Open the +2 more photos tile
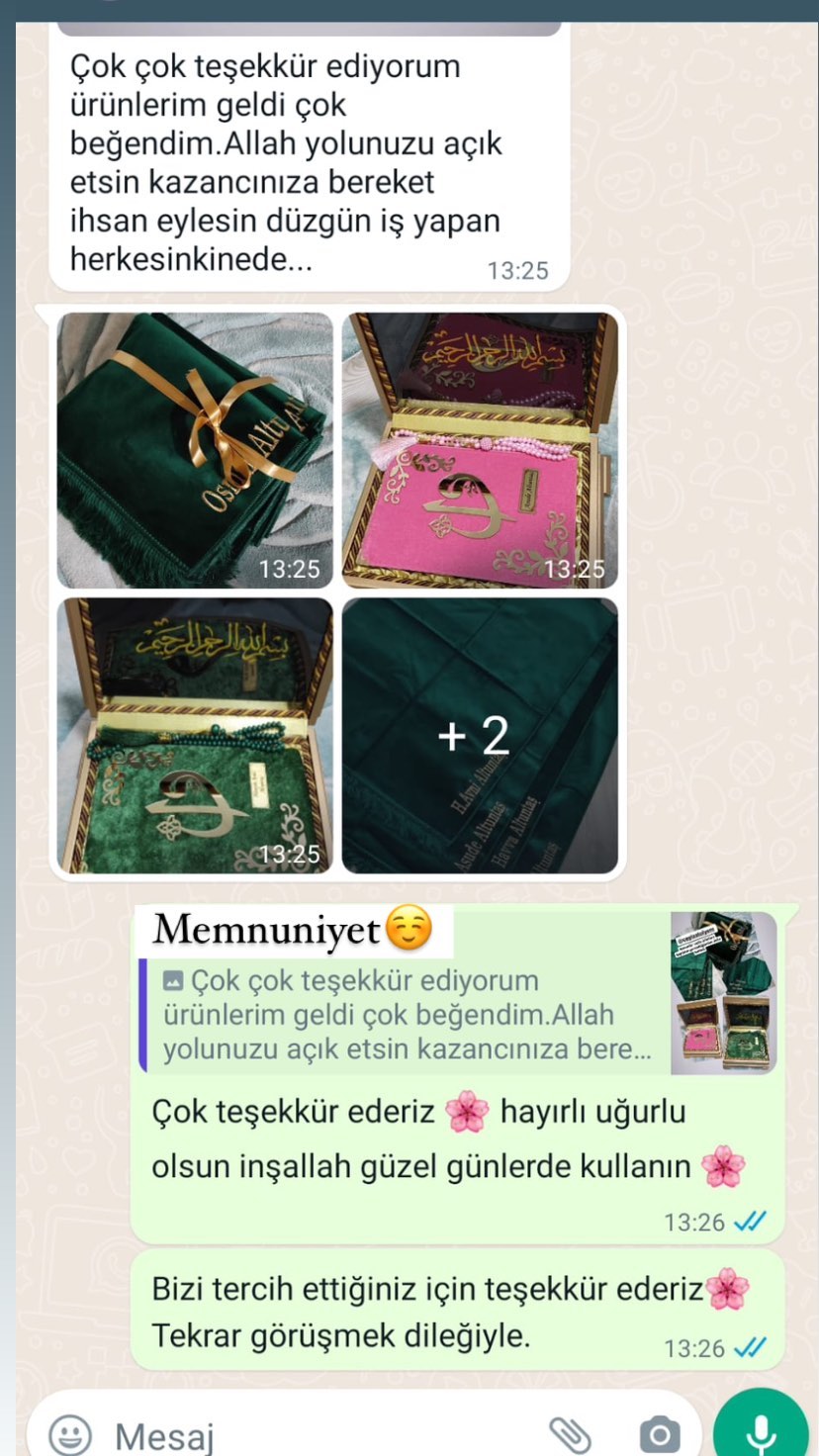Image resolution: width=819 pixels, height=1456 pixels. click(x=480, y=735)
